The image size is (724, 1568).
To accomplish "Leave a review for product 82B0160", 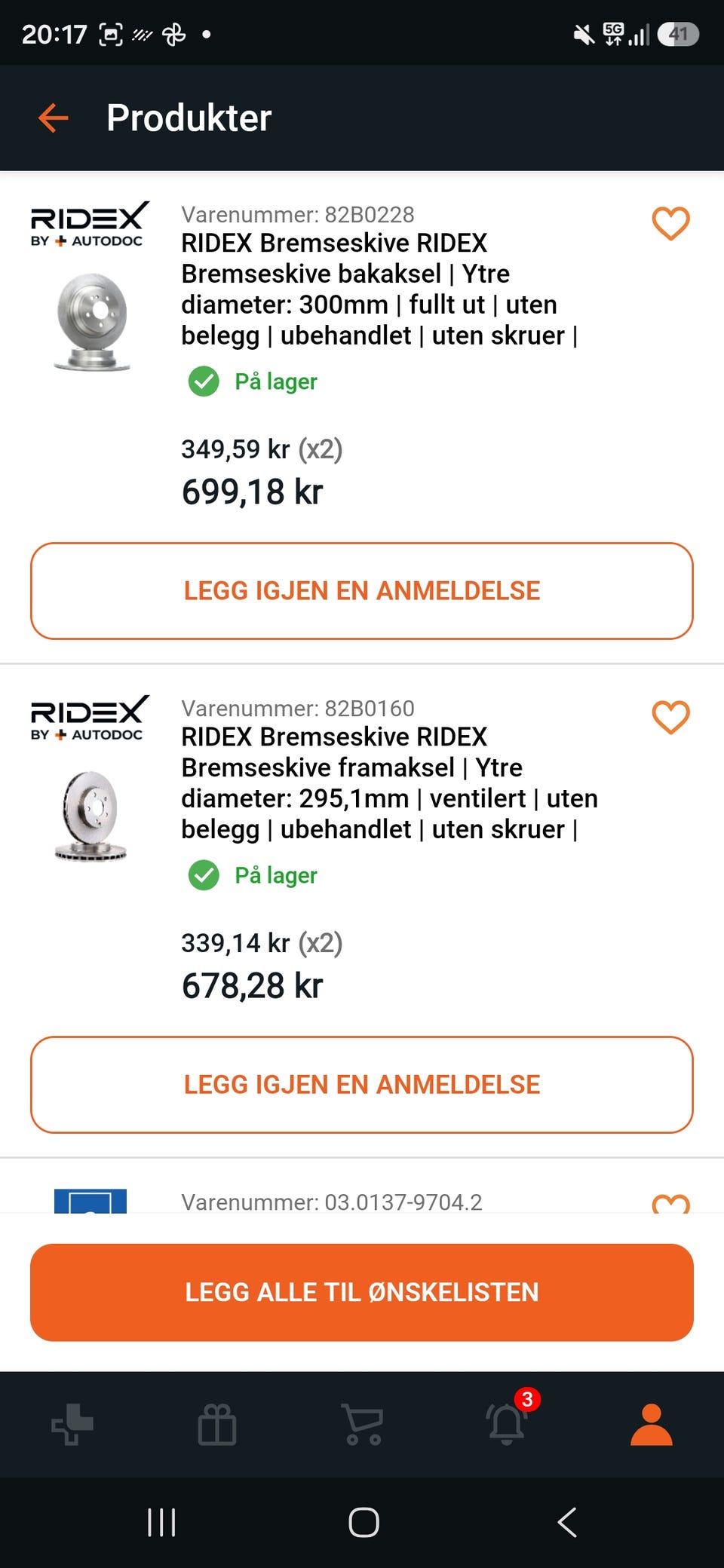I will 362,1085.
